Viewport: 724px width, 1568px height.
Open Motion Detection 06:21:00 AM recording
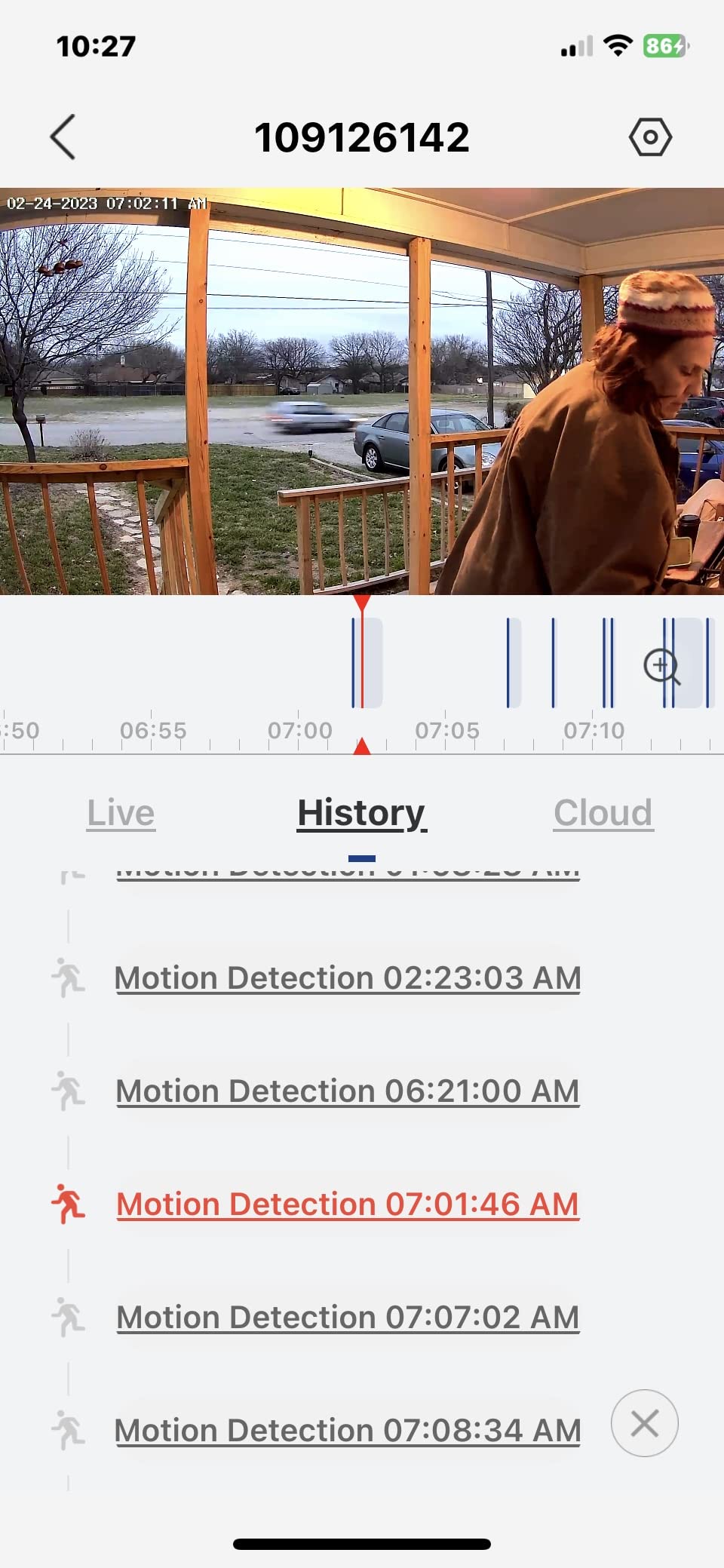coord(348,1091)
